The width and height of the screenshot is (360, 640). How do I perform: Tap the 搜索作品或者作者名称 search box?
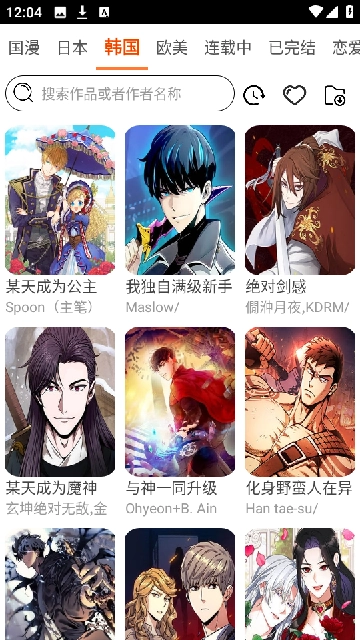(x=120, y=93)
